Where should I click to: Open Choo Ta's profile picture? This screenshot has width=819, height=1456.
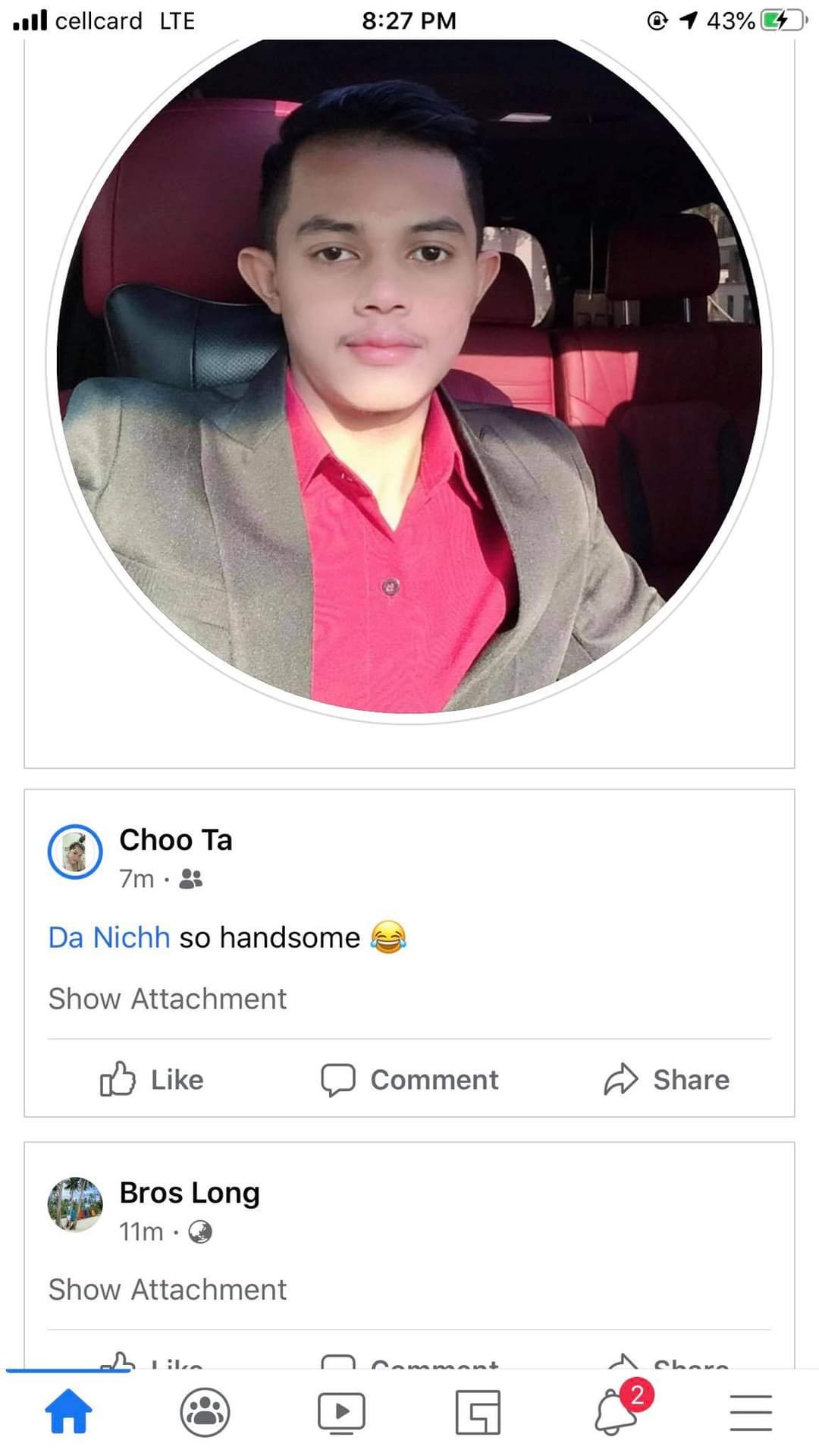pos(75,852)
